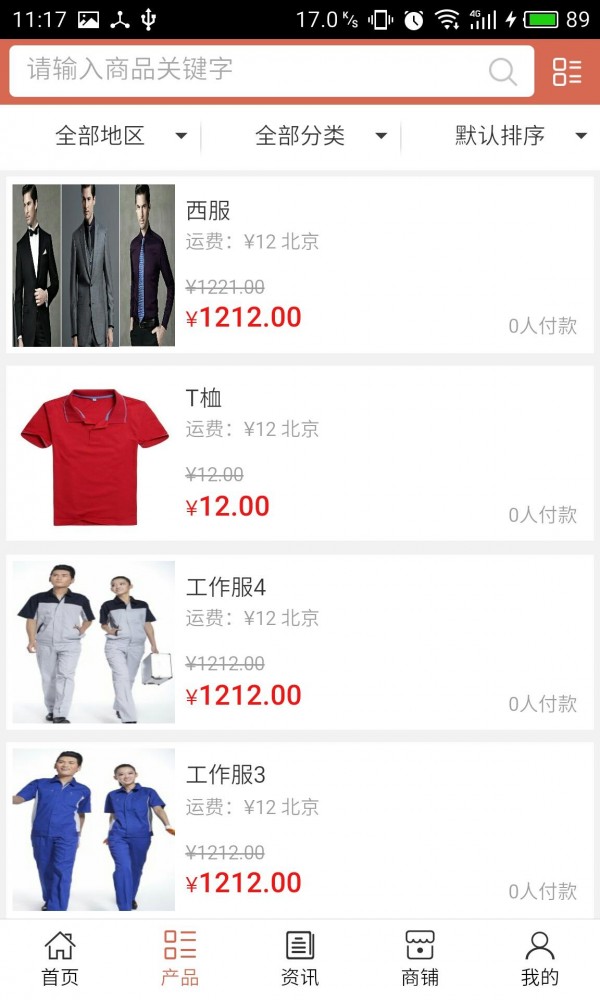The image size is (600, 1000).
Task: Open the 工作服3 product card
Action: click(x=300, y=830)
